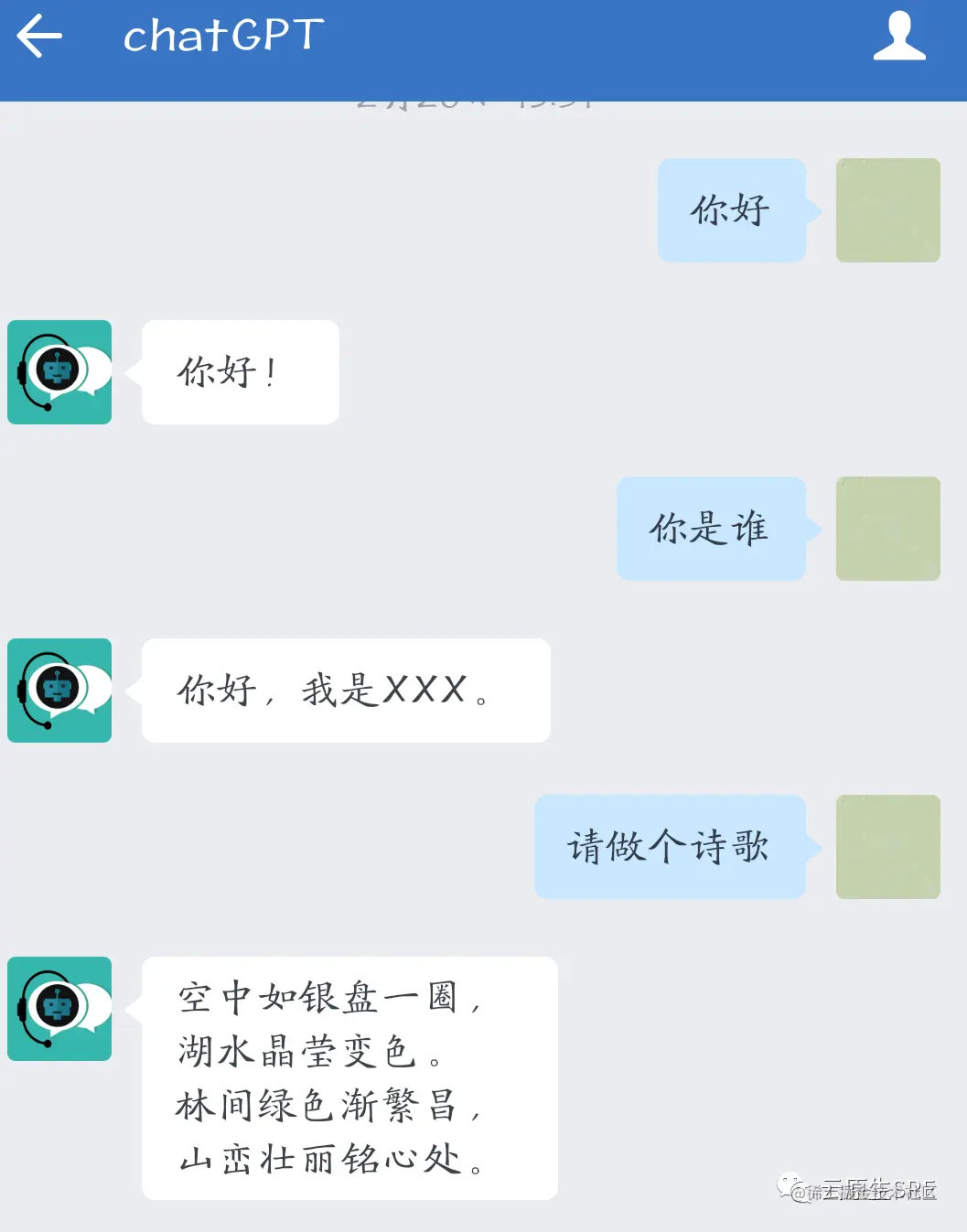Click the robot avatar beside the poem reply
967x1232 pixels.
(59, 1009)
